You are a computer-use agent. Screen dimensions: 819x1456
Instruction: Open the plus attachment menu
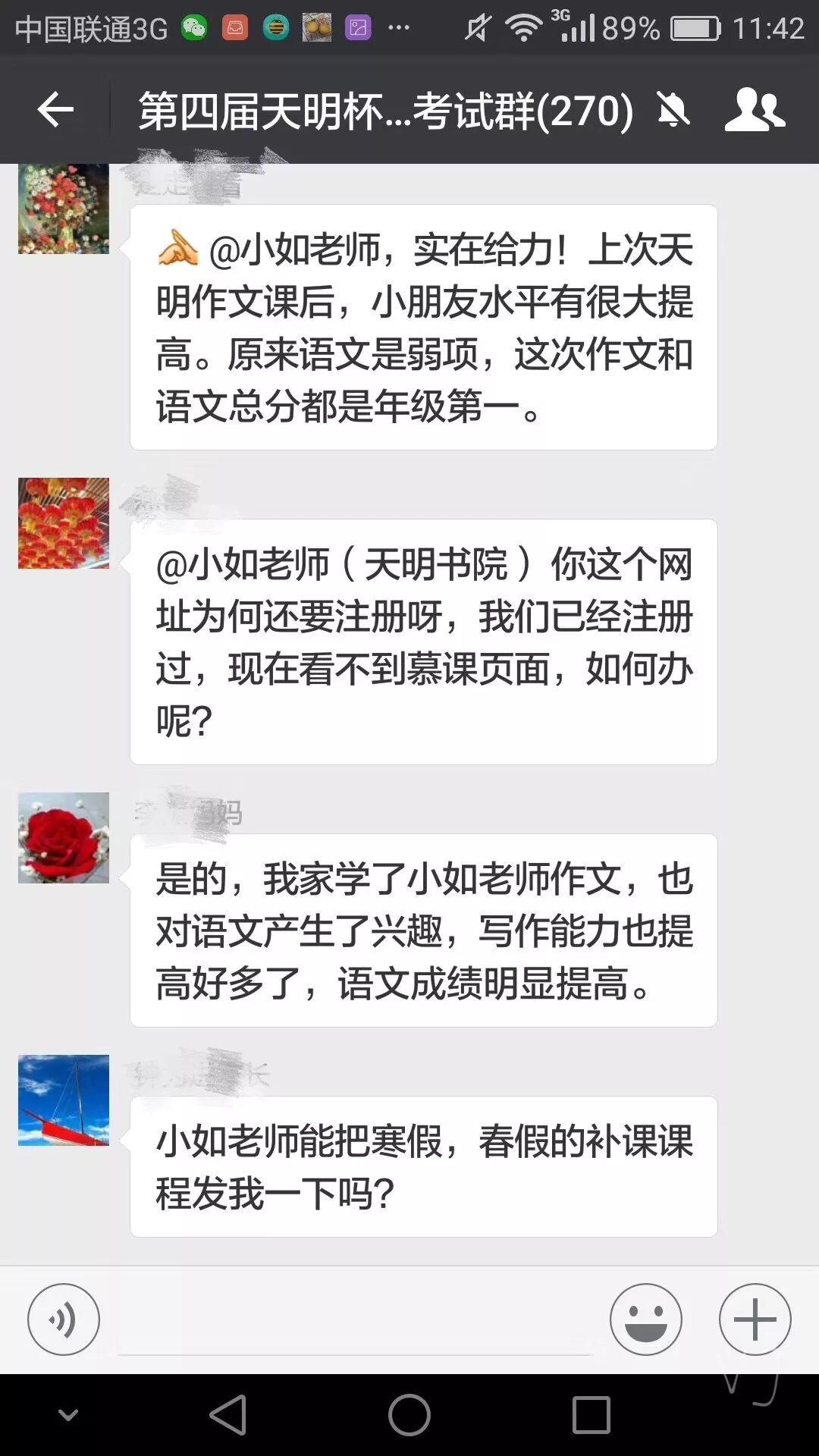tap(755, 1319)
